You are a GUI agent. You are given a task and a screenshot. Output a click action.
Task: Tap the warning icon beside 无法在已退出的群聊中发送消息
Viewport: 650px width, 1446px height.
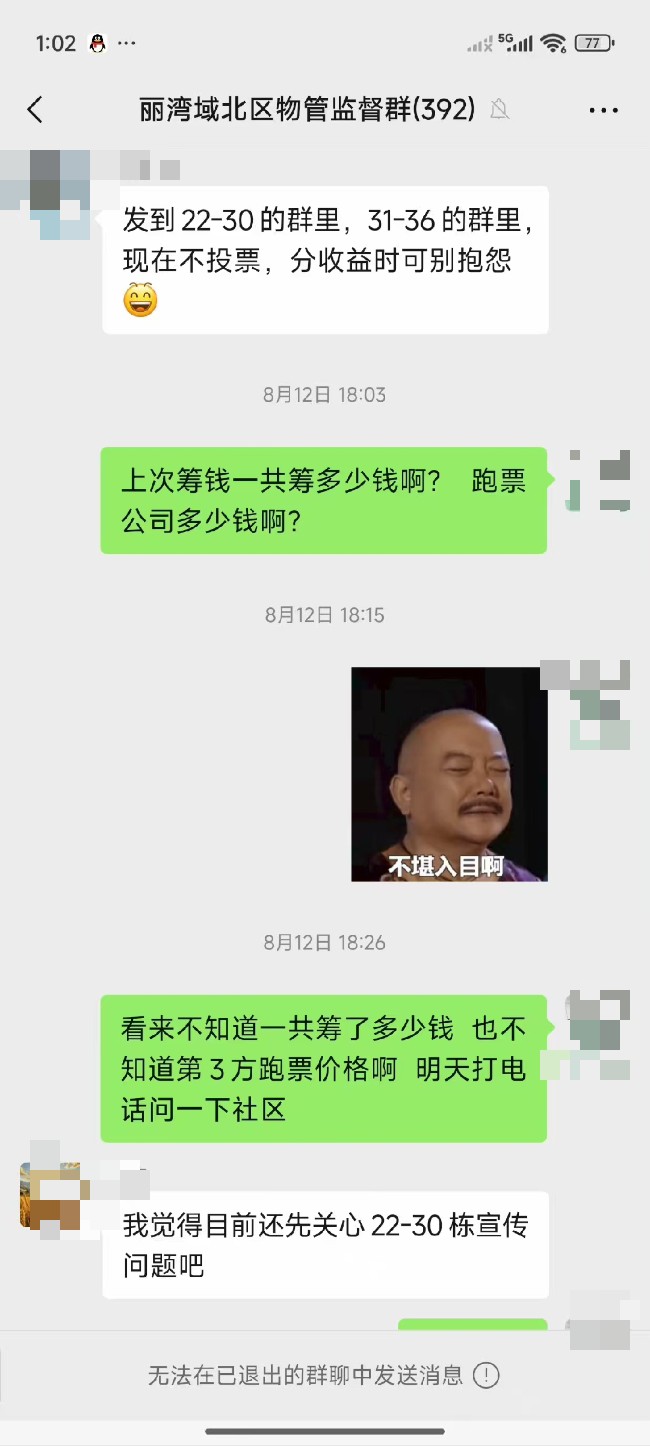(486, 1375)
